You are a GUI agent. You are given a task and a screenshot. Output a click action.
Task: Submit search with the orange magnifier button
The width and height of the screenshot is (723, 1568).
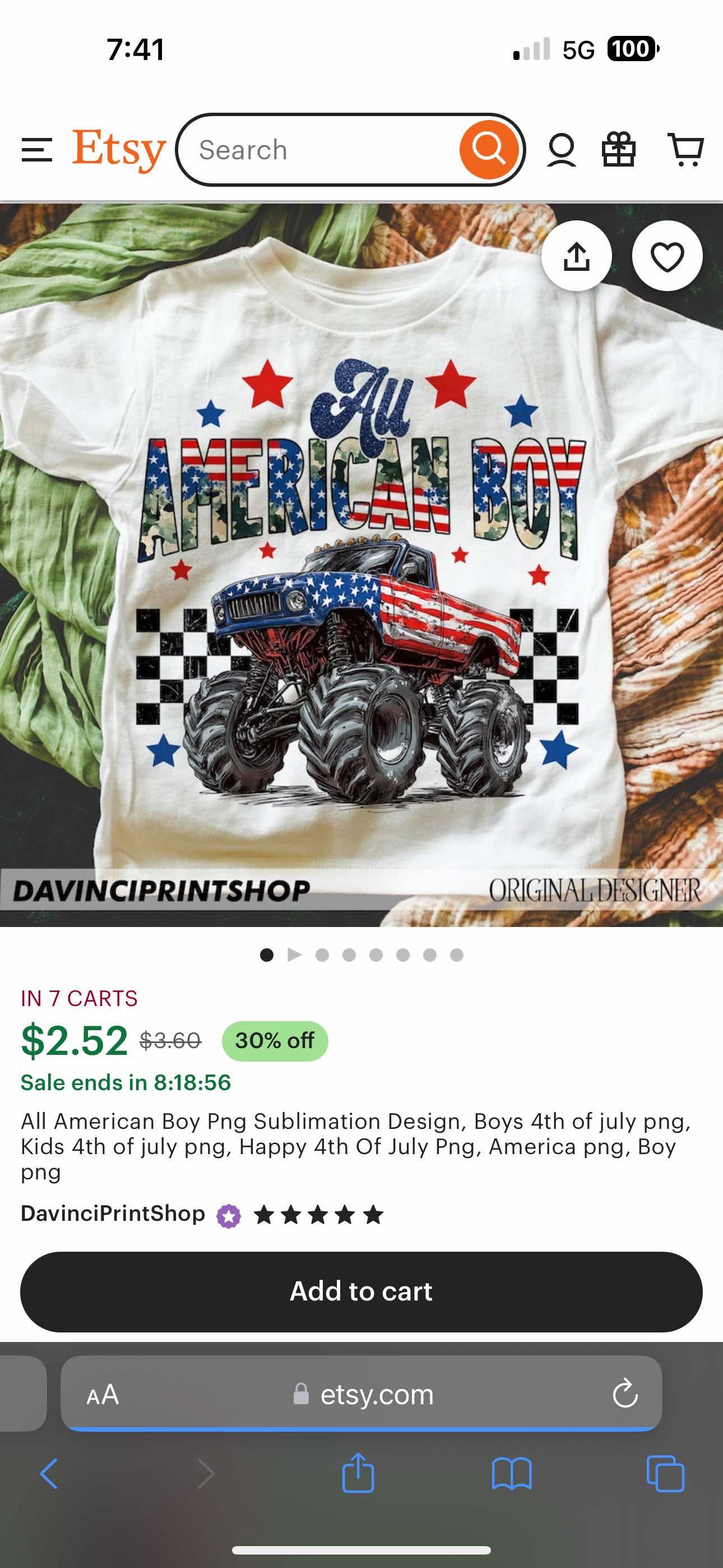coord(489,150)
